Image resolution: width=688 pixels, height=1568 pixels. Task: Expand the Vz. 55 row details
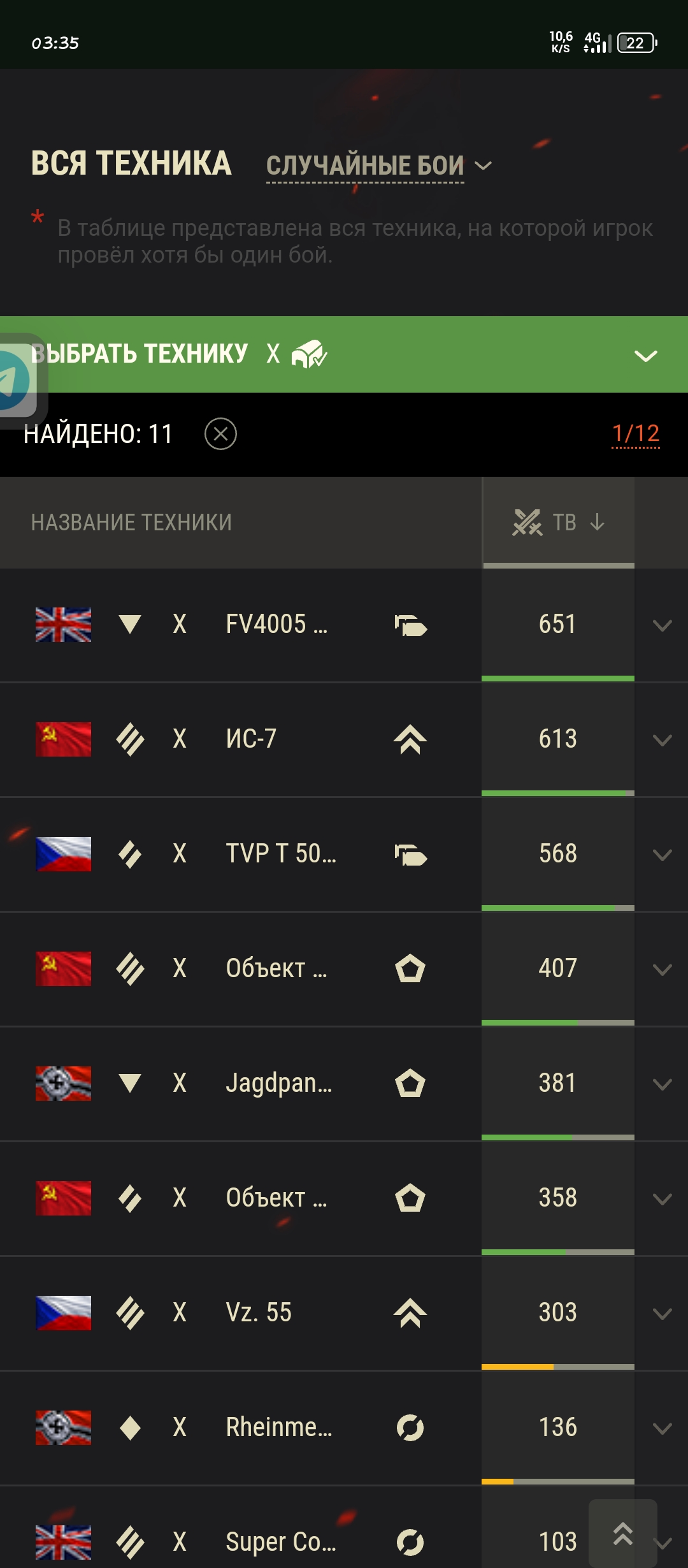click(x=663, y=1314)
